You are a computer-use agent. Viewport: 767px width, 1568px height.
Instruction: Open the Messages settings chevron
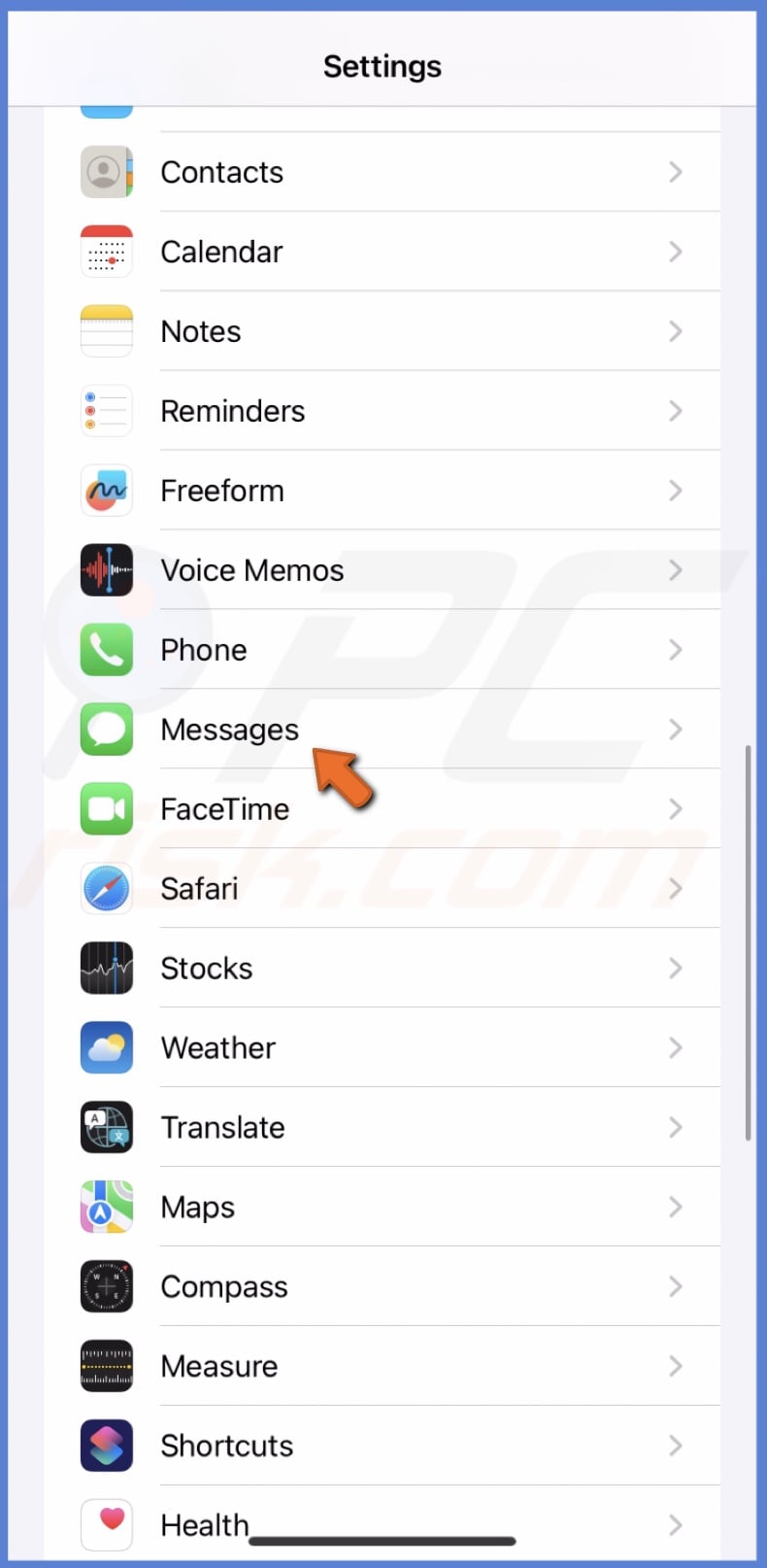(676, 730)
